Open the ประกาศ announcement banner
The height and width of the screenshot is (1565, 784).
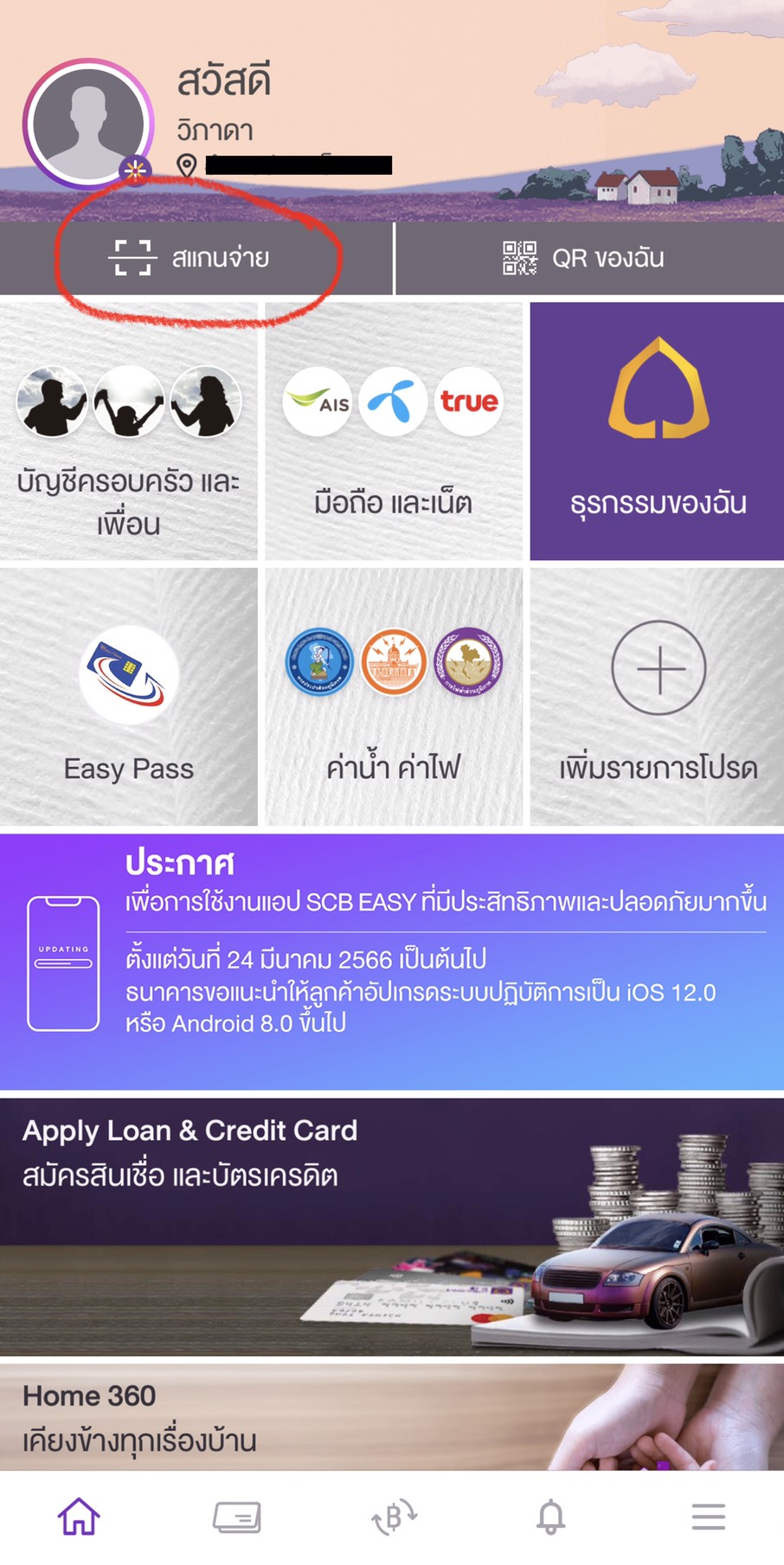[392, 961]
